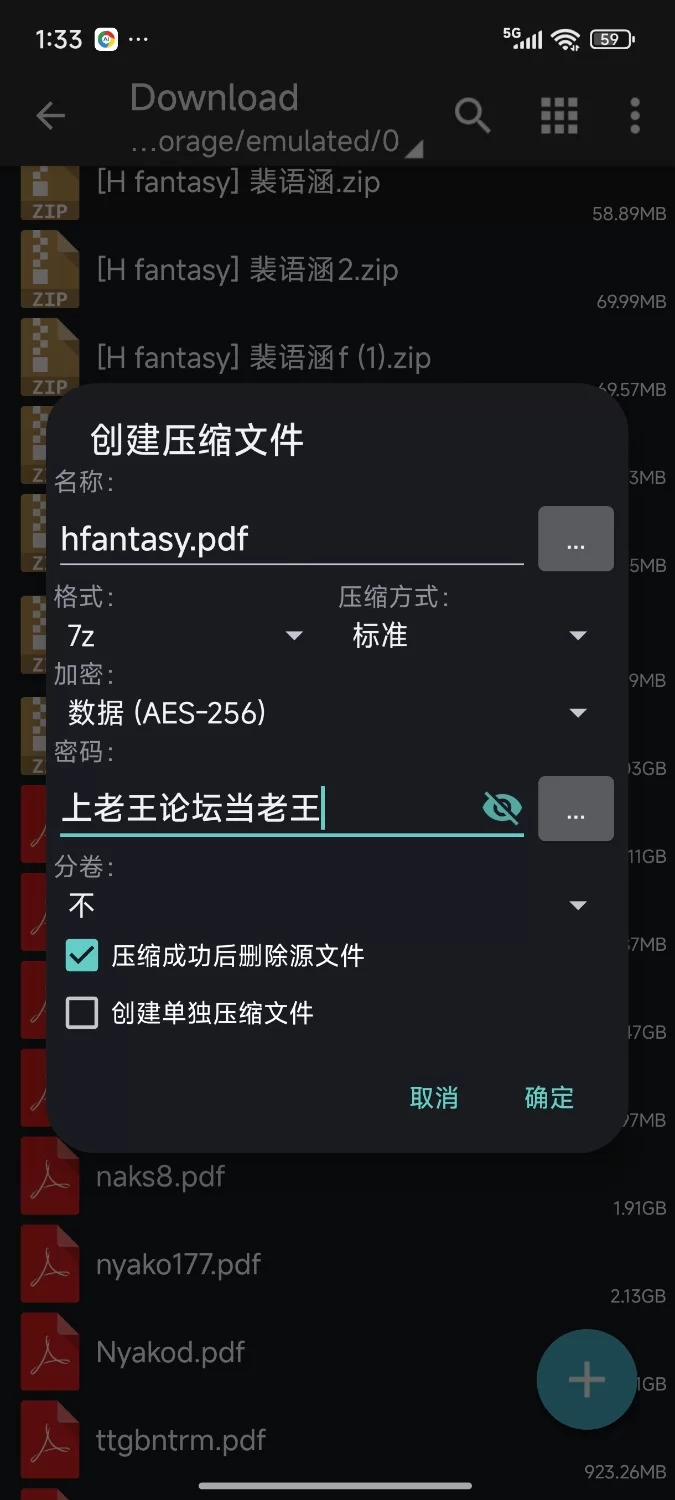675x1500 pixels.
Task: Confirm archive creation with 确定
Action: (549, 1097)
